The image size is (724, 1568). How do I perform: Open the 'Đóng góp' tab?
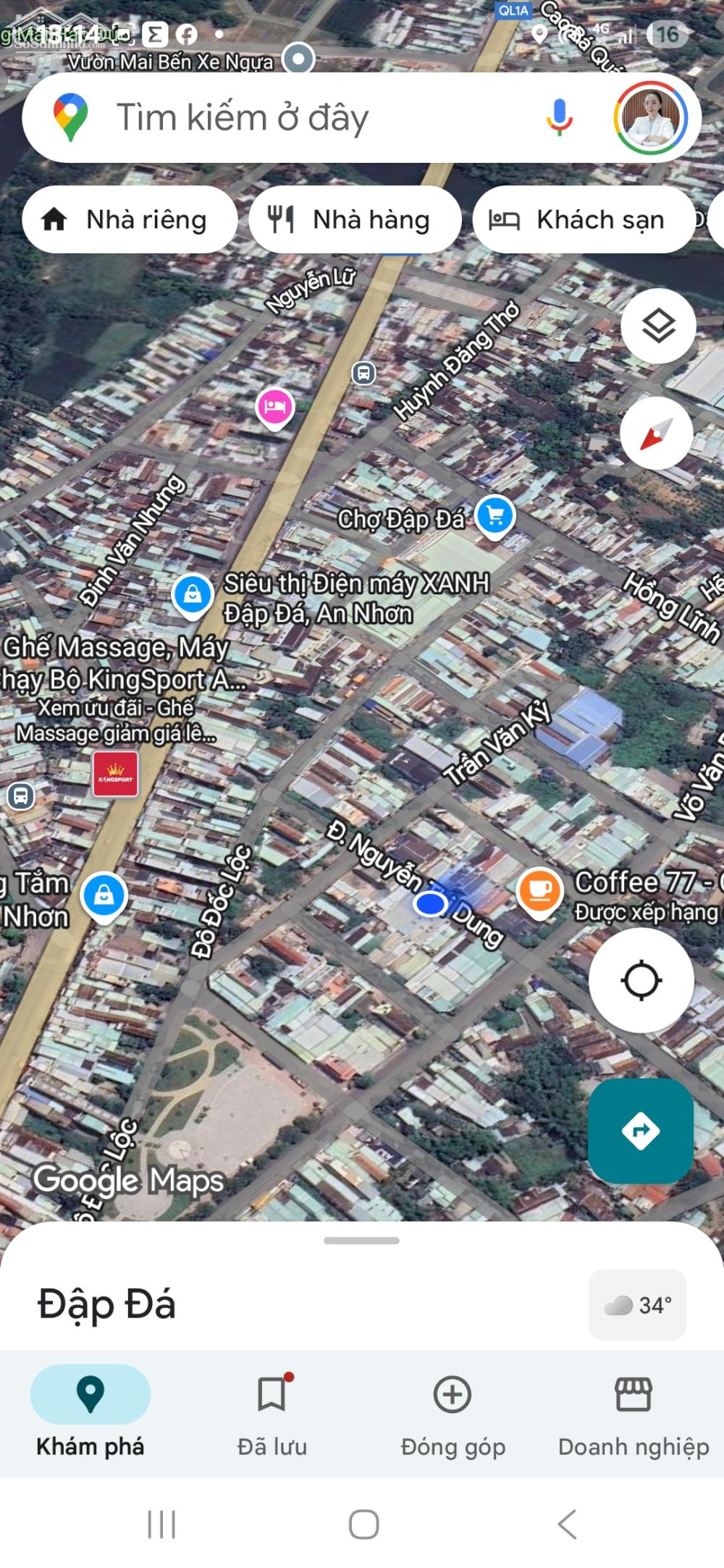pos(453,1411)
